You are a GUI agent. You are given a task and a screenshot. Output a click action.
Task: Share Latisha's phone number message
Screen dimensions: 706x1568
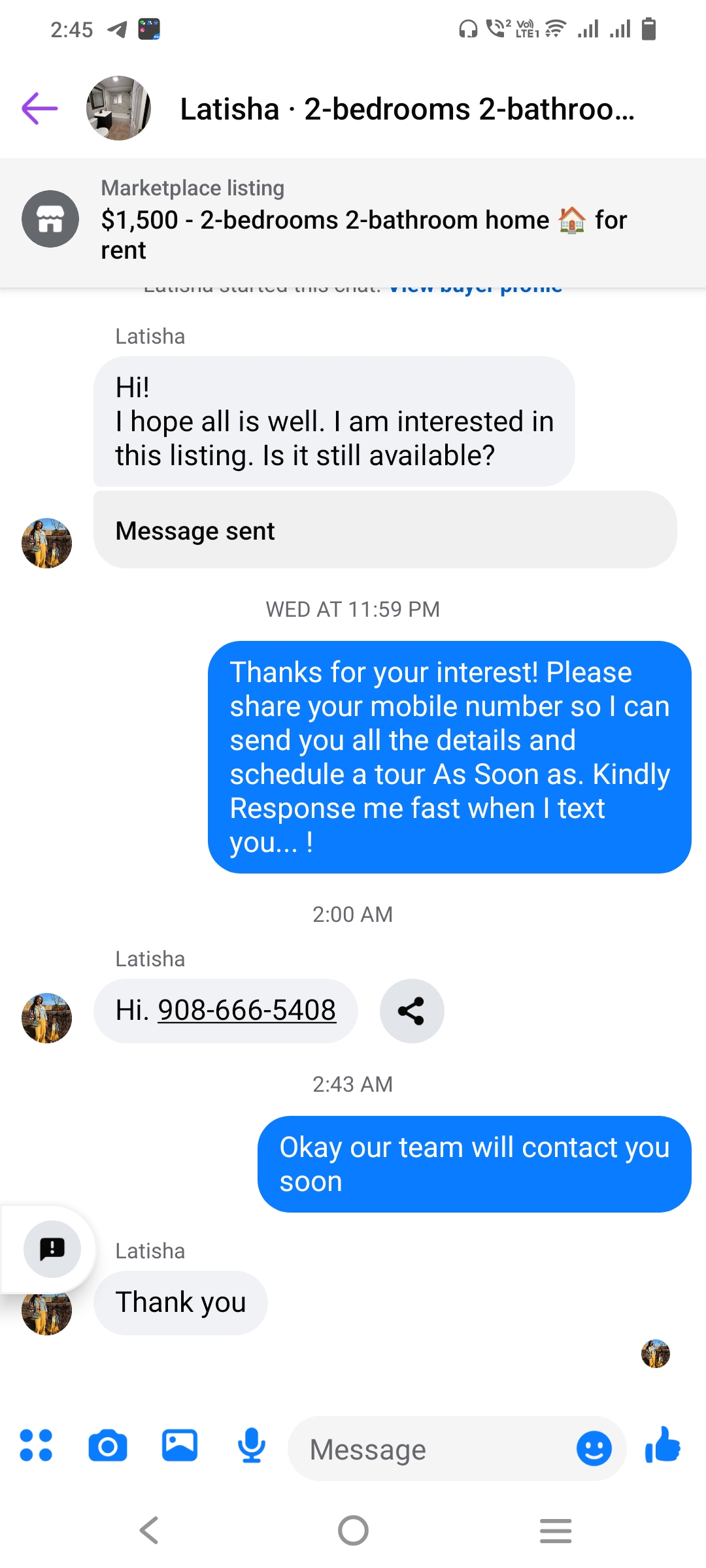411,1011
